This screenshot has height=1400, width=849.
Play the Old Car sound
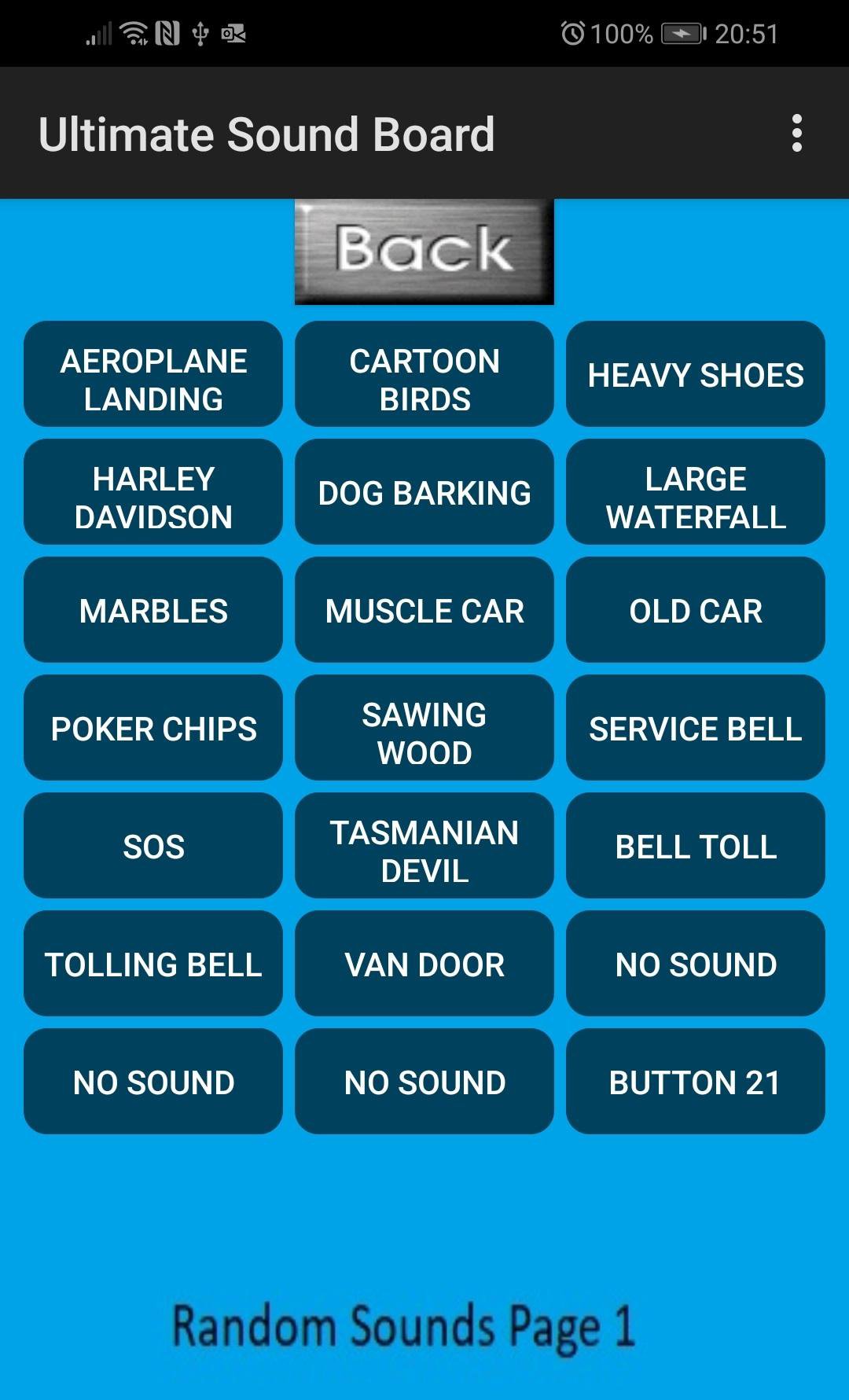[696, 610]
